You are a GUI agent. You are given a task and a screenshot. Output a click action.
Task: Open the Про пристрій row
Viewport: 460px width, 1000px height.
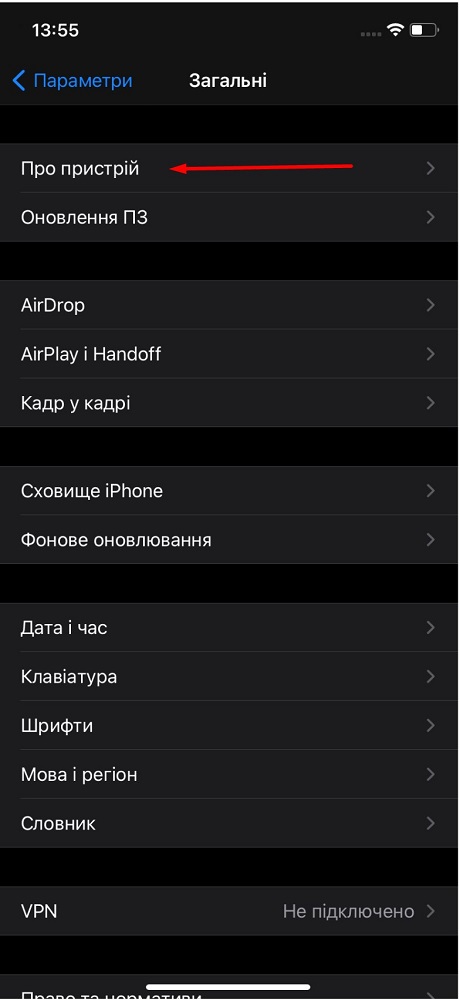click(230, 168)
